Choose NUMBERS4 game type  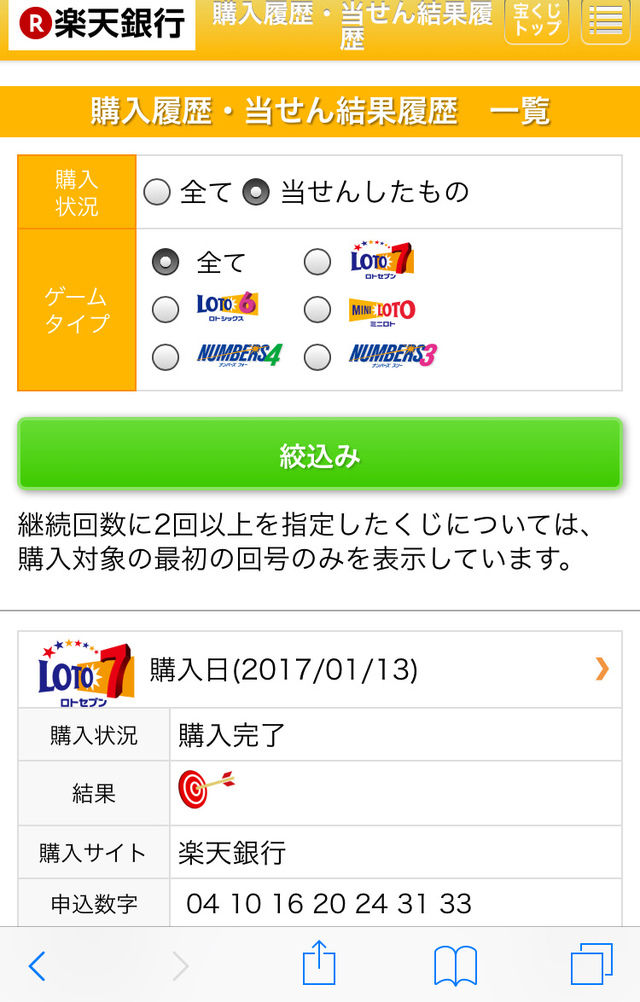[165, 356]
